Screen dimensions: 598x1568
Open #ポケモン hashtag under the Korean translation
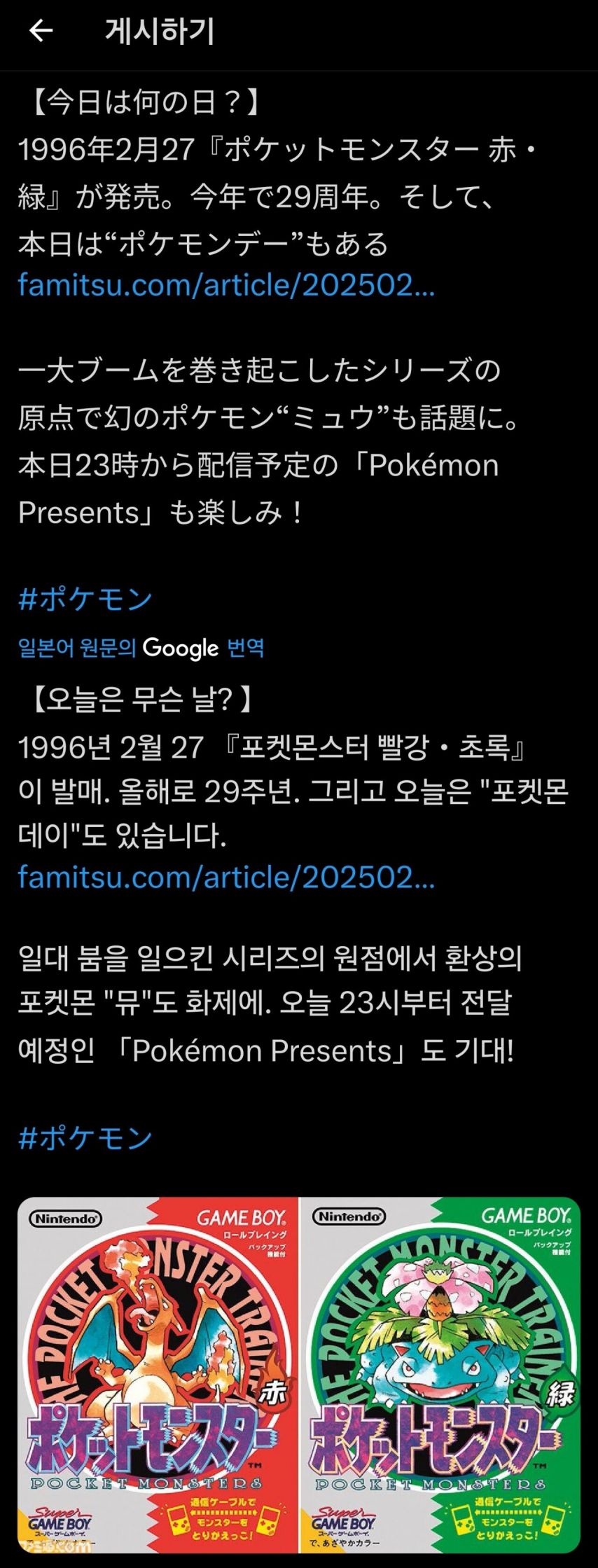click(x=85, y=1138)
